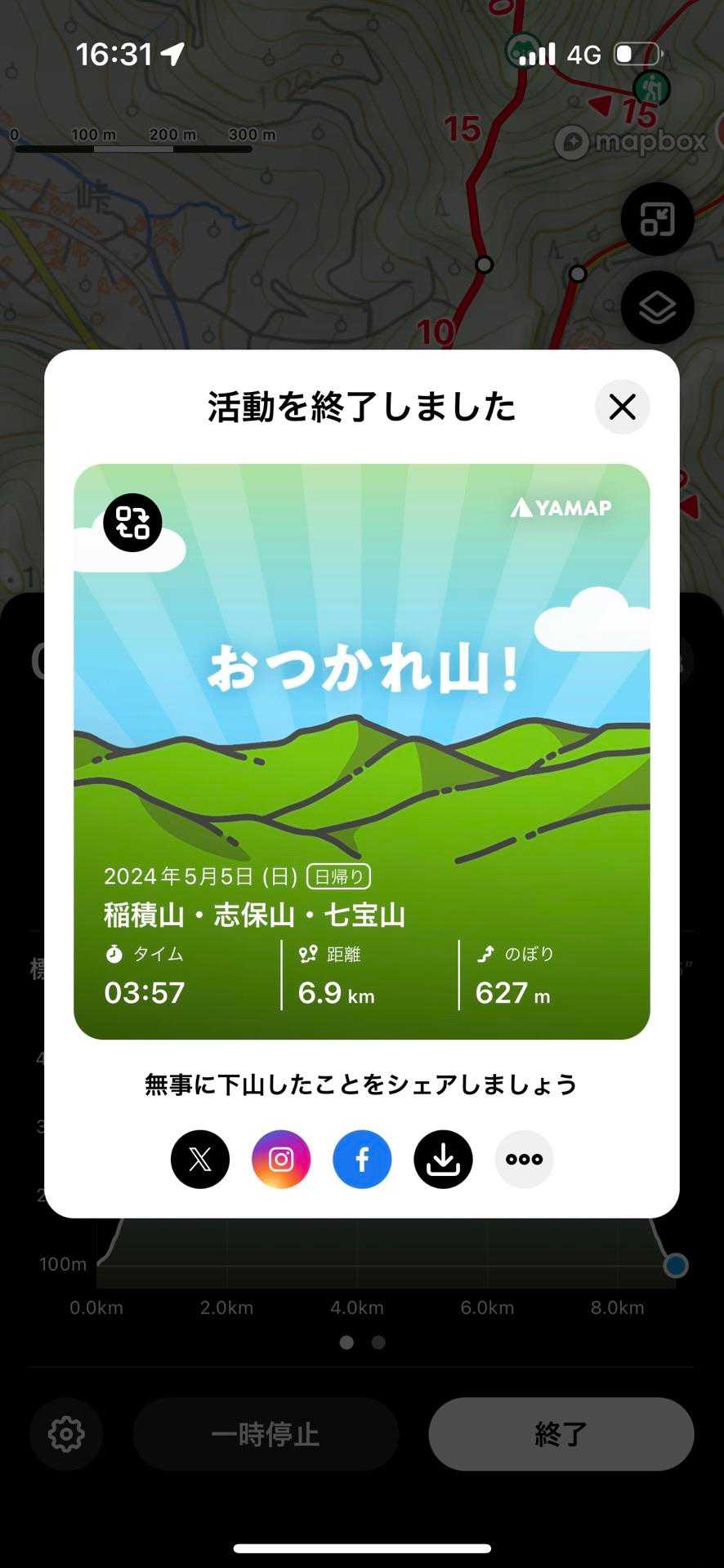724x1568 pixels.
Task: Share the activity on Facebook
Action: point(362,1159)
